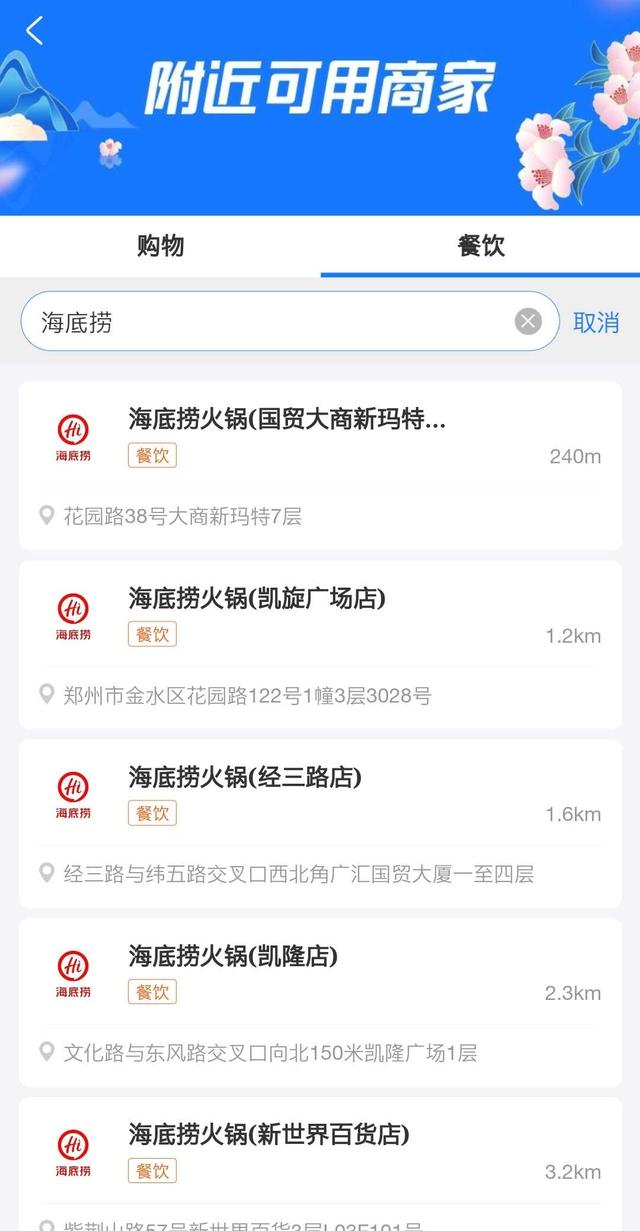Go back using the top-left arrow
The width and height of the screenshot is (640, 1231).
(x=35, y=31)
